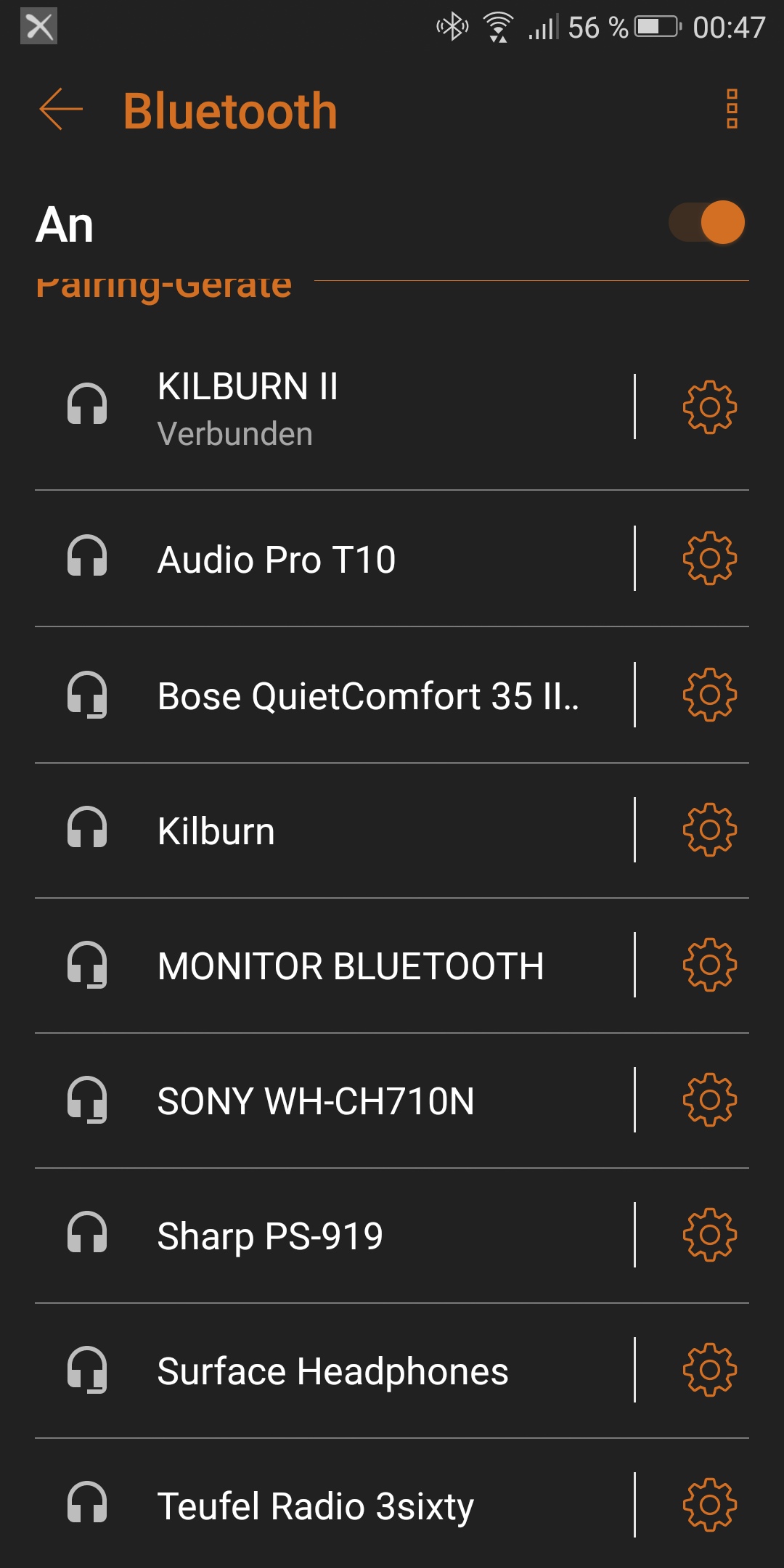Viewport: 784px width, 1568px height.
Task: Open settings gear for MONITOR BLUETOOTH
Action: (709, 965)
